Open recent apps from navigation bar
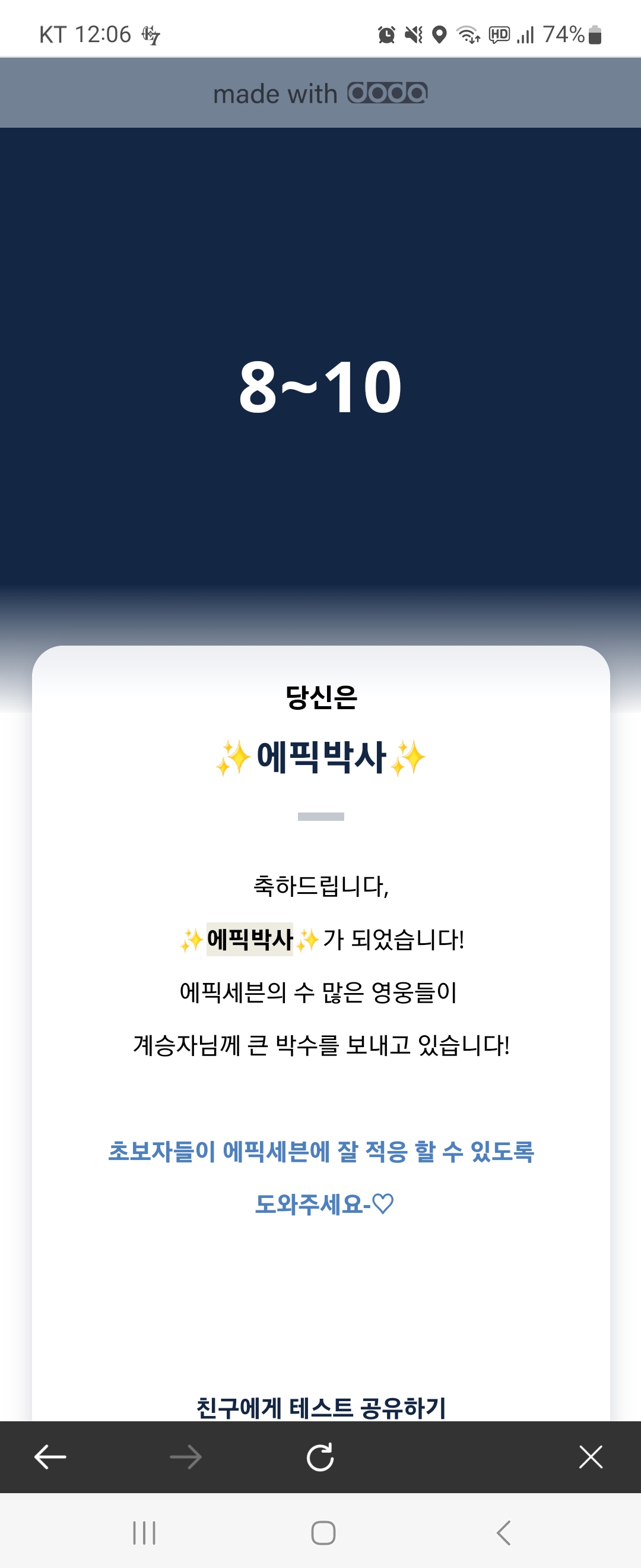641x1568 pixels. click(x=144, y=1533)
